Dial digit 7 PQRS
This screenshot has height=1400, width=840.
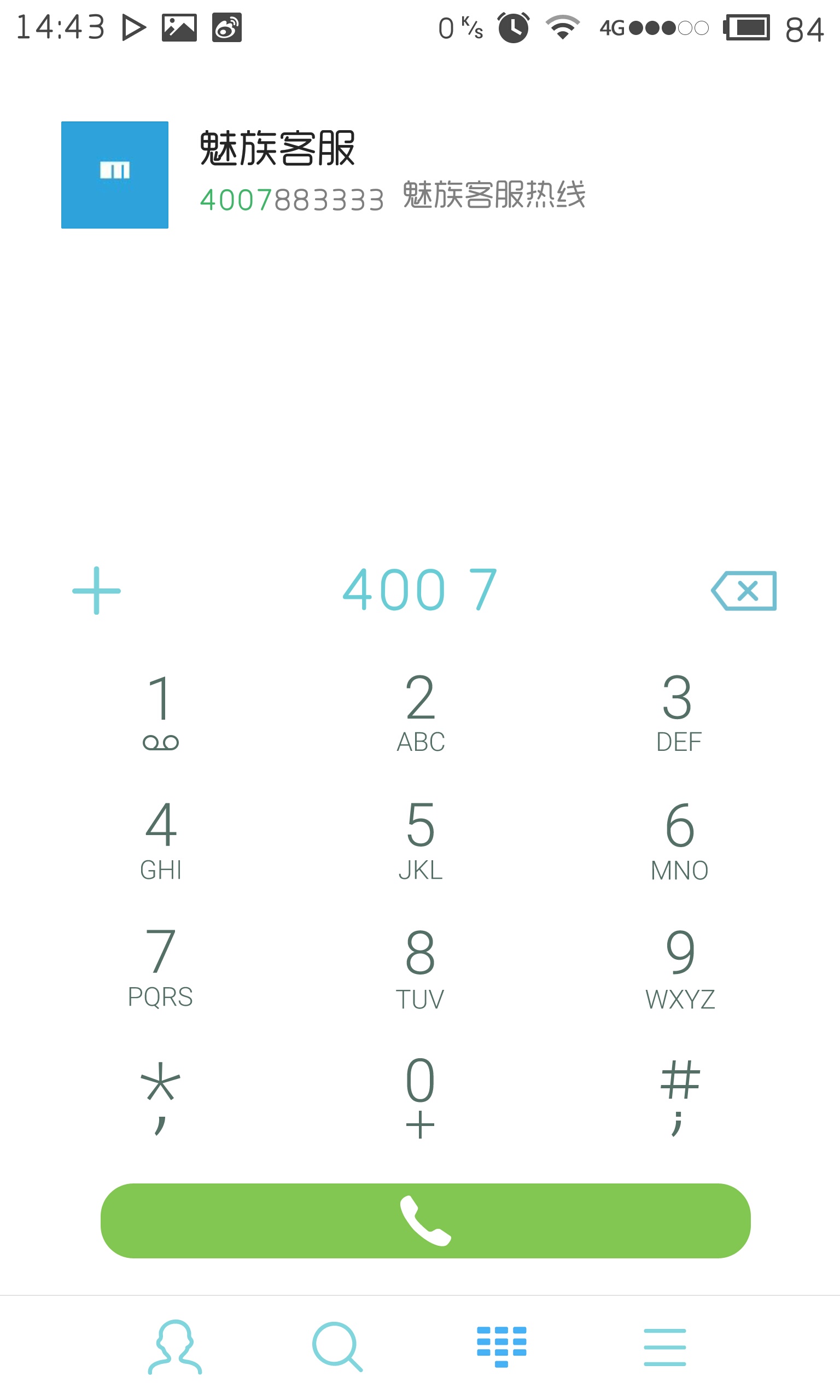(x=161, y=967)
